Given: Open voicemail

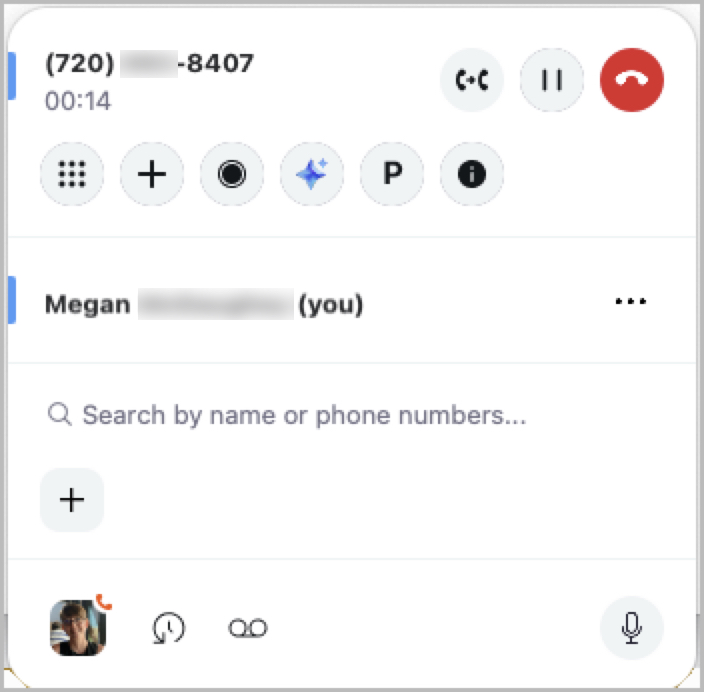Looking at the screenshot, I should click(248, 628).
